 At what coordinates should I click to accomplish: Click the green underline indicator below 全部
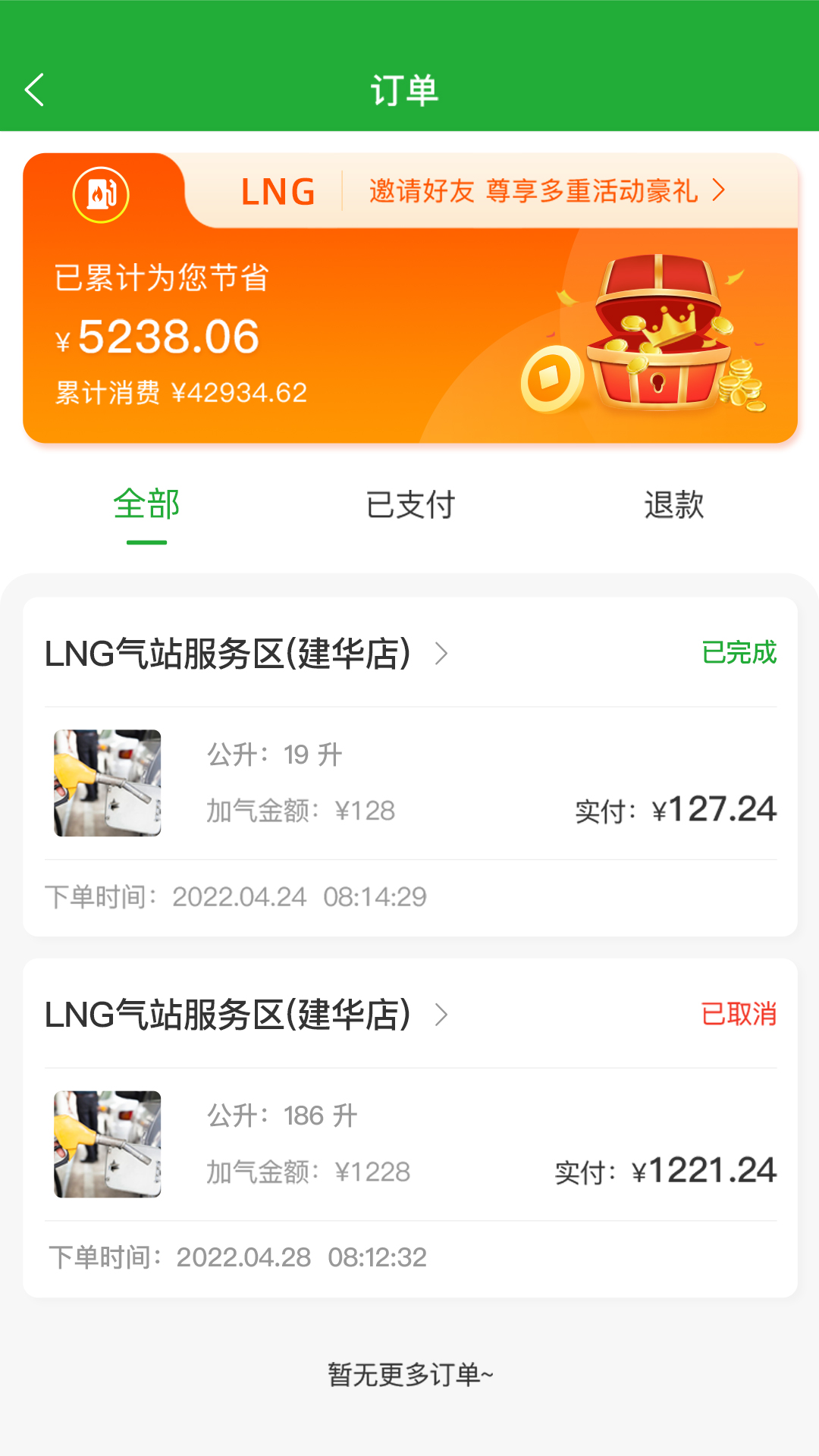[146, 541]
